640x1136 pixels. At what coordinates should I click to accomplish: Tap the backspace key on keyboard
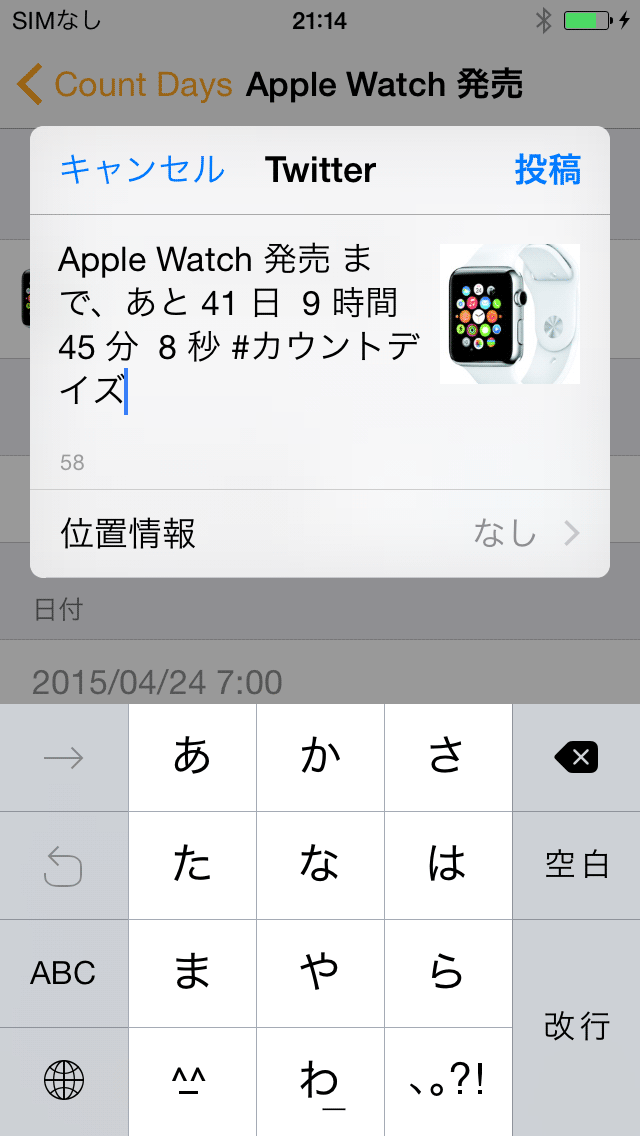point(576,757)
